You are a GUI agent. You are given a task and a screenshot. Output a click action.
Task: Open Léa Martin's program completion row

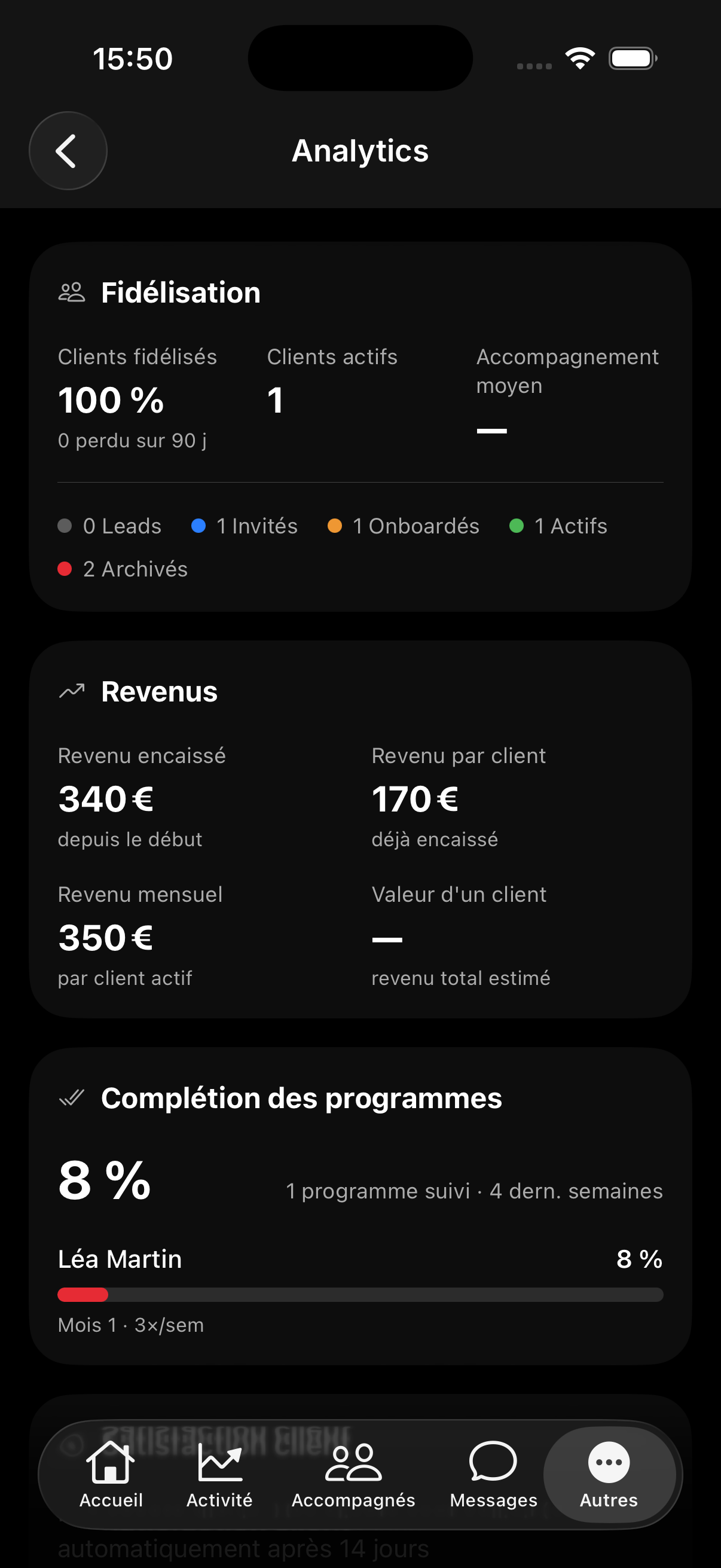point(360,1291)
